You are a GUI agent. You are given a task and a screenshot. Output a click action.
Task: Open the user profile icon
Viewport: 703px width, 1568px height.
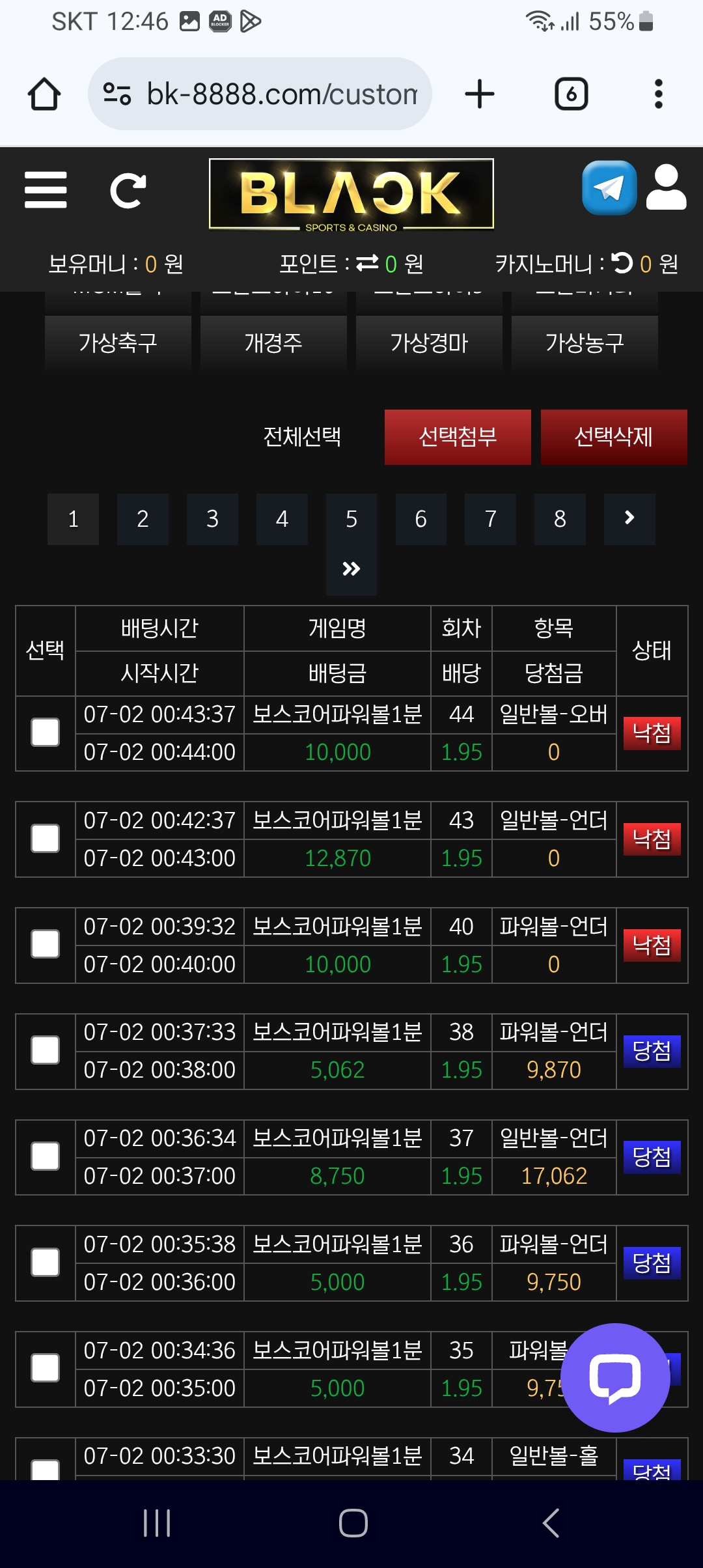[666, 188]
